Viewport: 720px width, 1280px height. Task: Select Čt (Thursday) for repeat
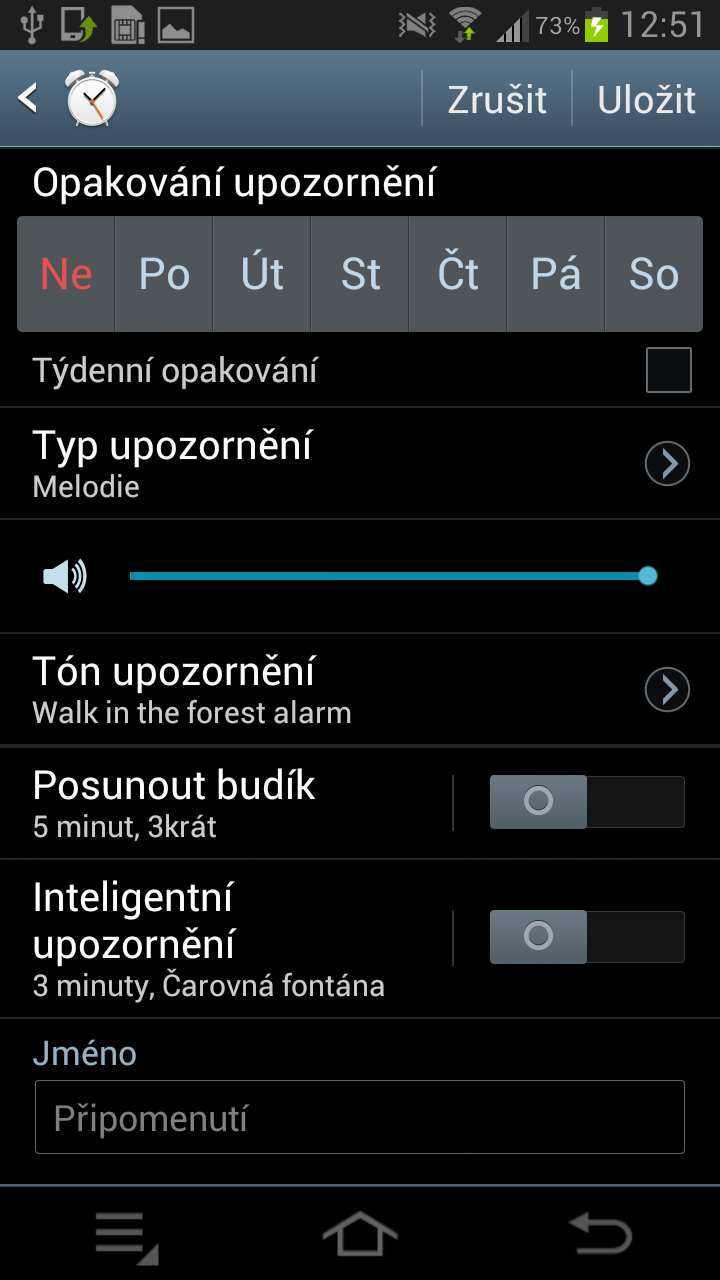coord(458,274)
